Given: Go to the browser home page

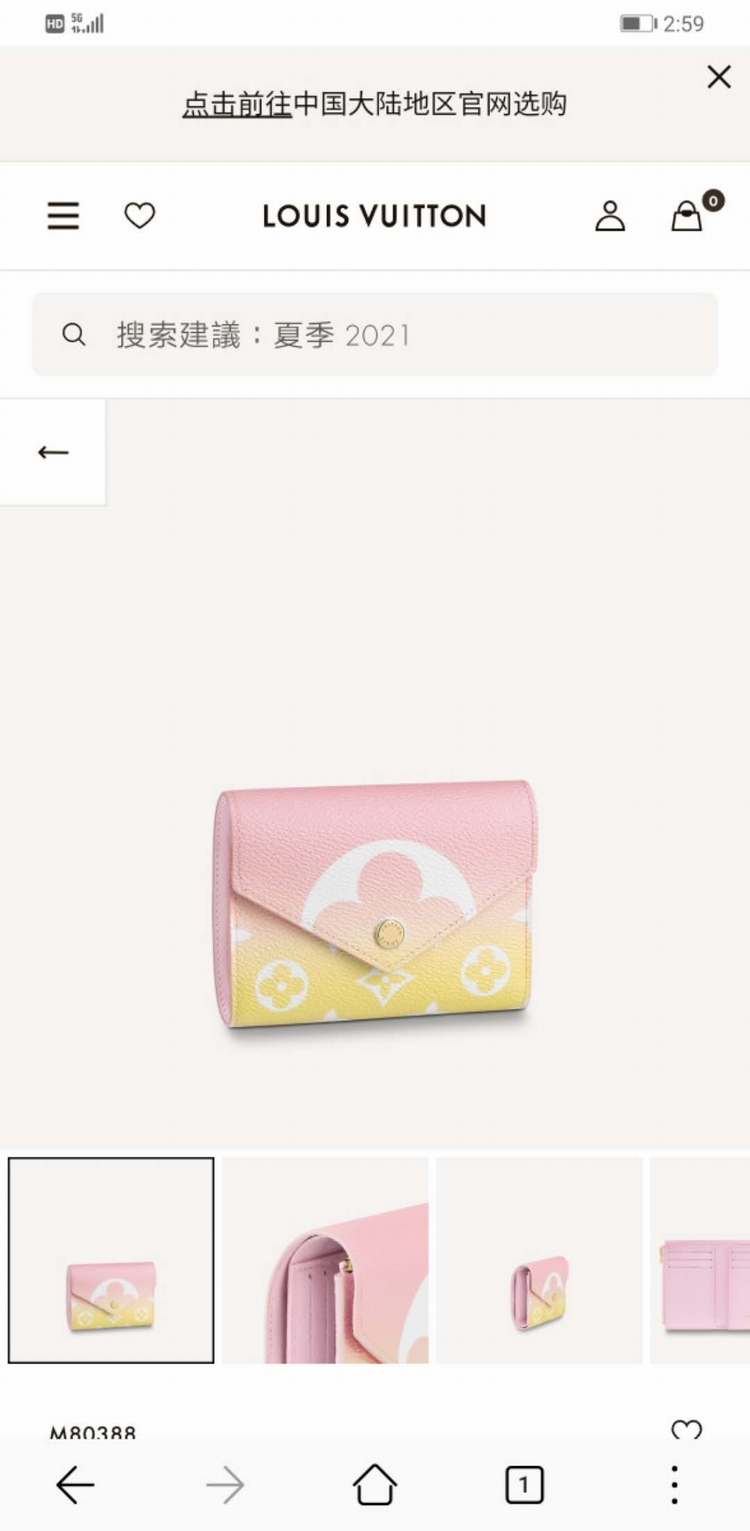Looking at the screenshot, I should 374,1485.
